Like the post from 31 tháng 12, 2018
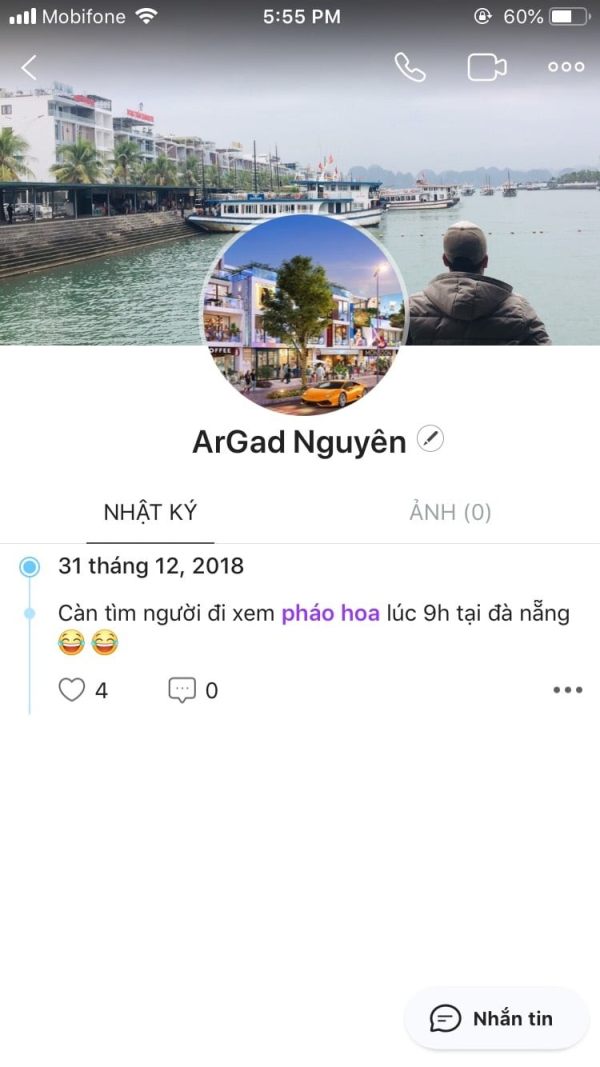The height and width of the screenshot is (1067, 600). pyautogui.click(x=72, y=690)
